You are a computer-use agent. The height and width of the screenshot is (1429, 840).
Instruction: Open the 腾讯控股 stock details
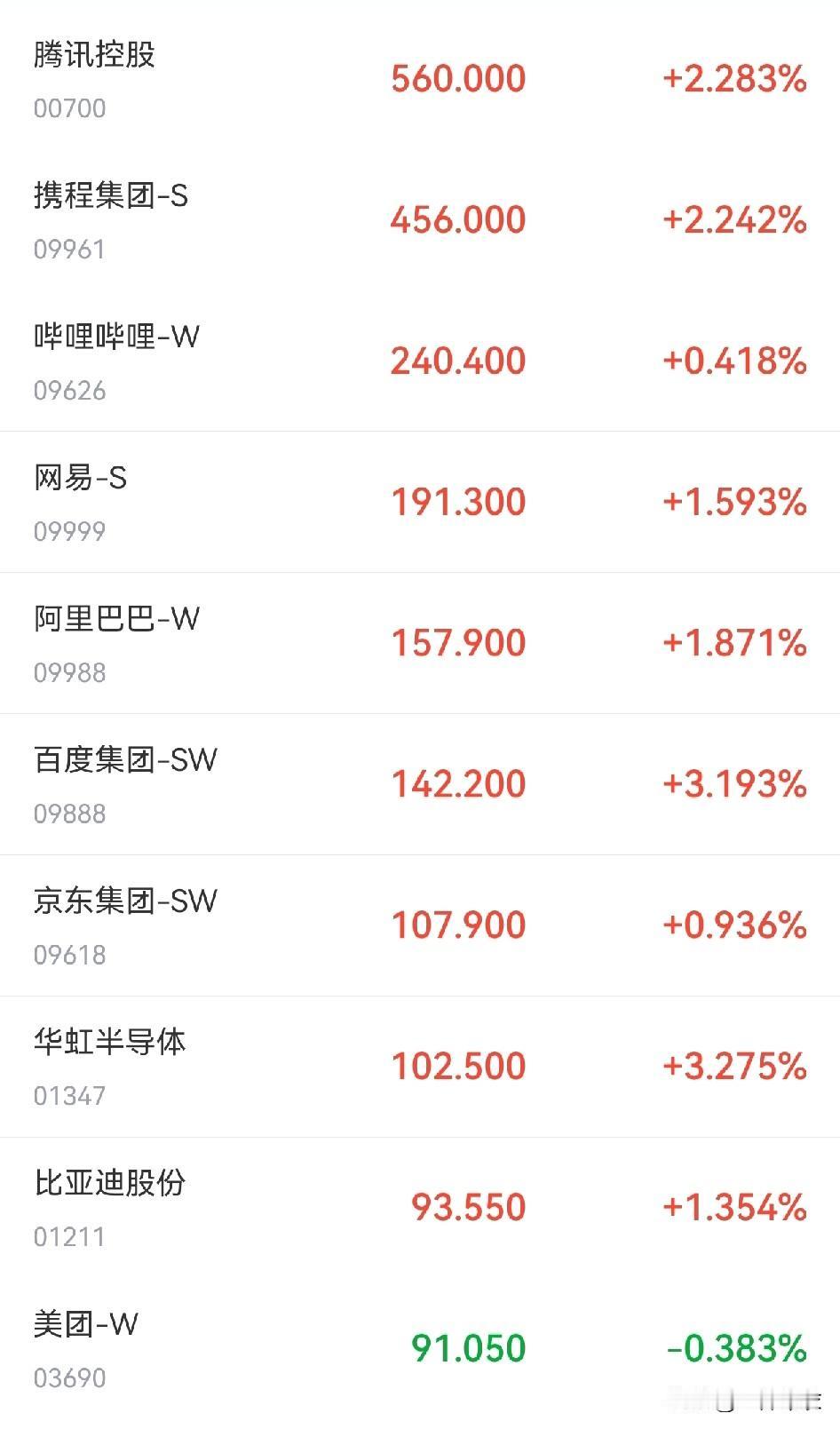pyautogui.click(x=94, y=56)
